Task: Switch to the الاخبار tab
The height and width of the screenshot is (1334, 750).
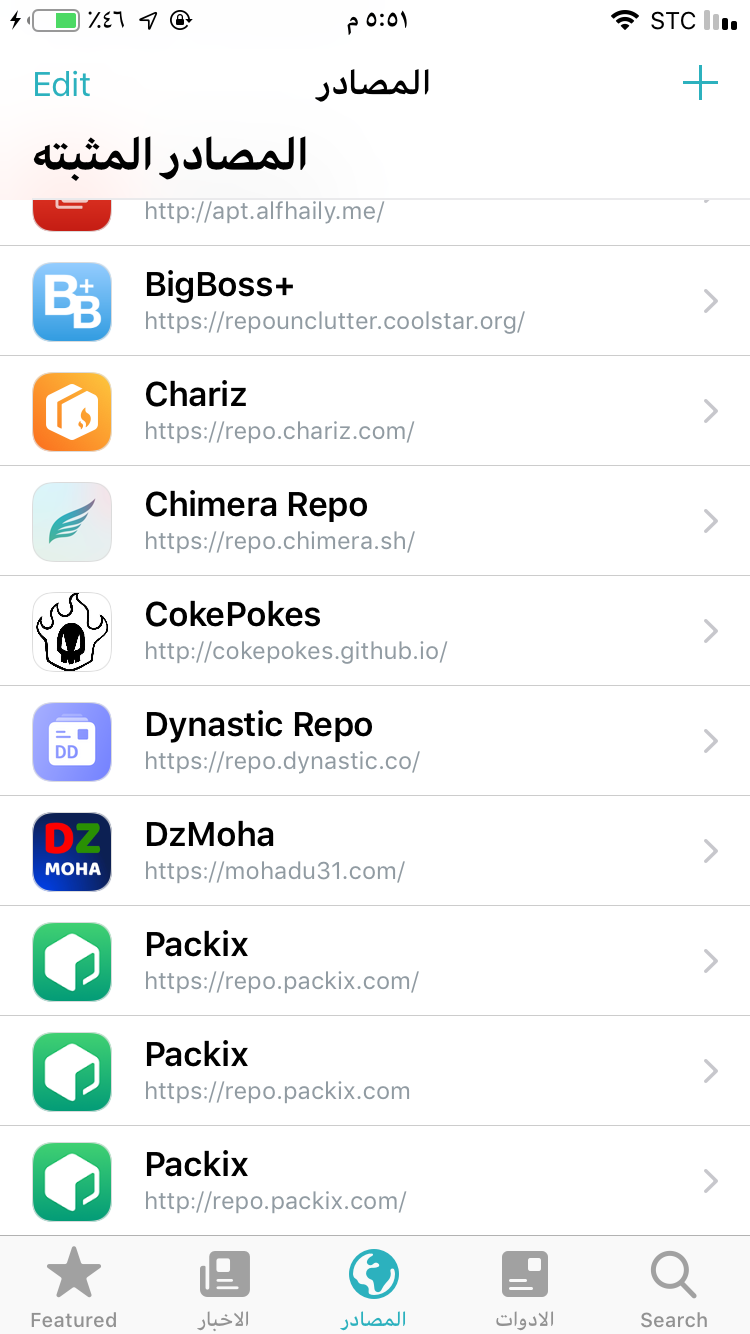Action: pyautogui.click(x=224, y=1288)
